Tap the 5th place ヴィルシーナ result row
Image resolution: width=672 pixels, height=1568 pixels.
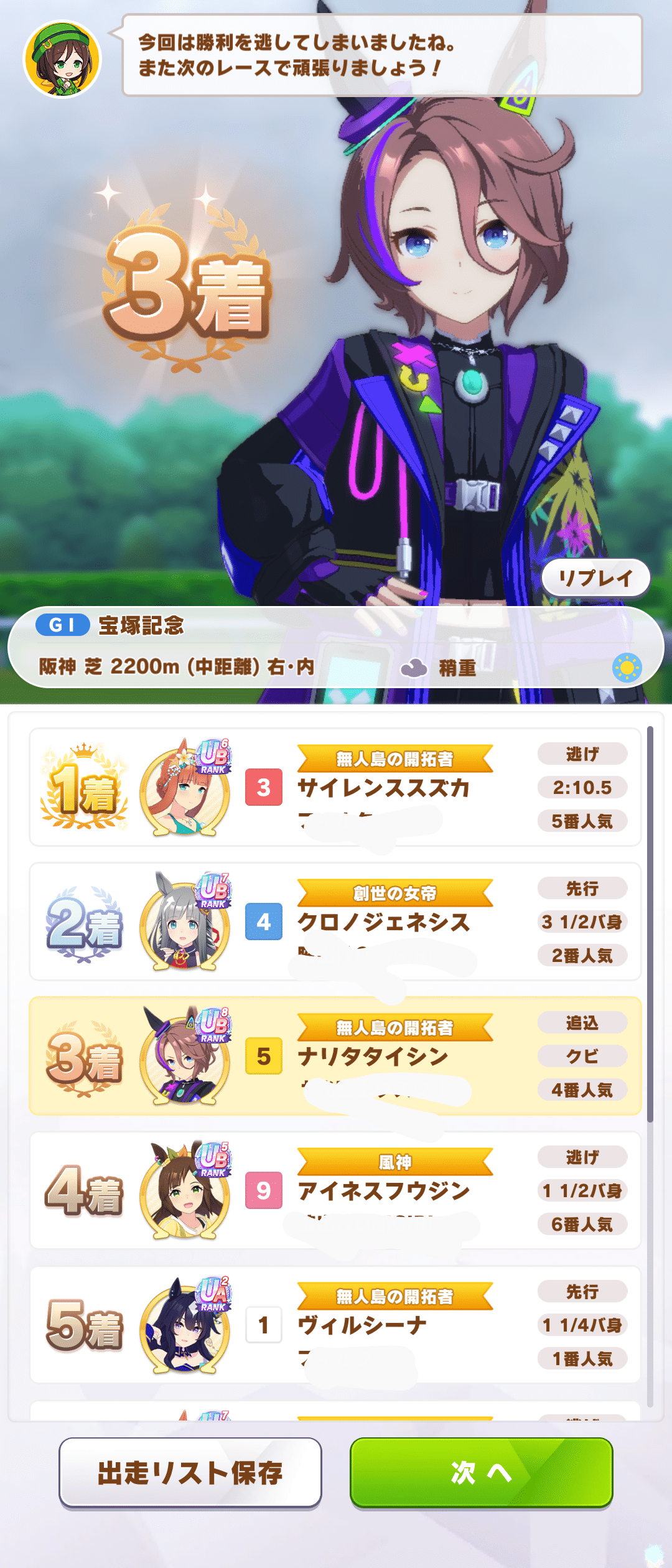point(335,1325)
